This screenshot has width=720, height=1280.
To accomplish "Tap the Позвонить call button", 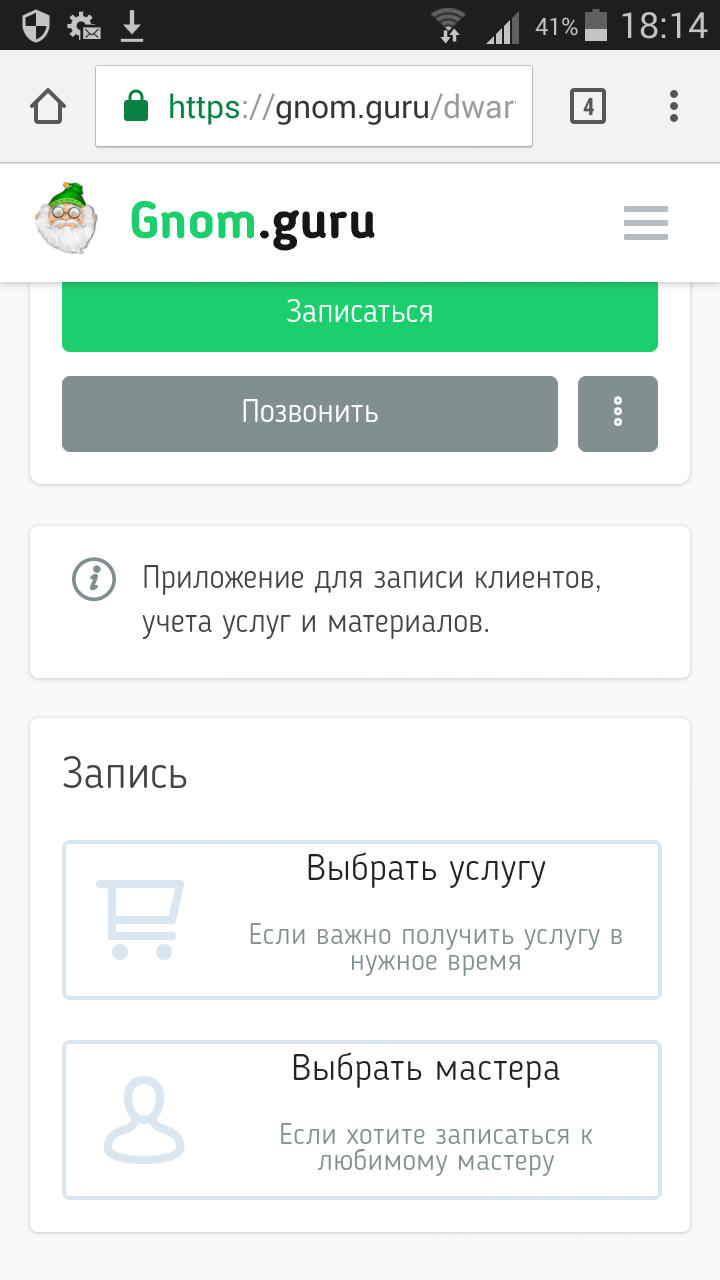I will pyautogui.click(x=310, y=413).
